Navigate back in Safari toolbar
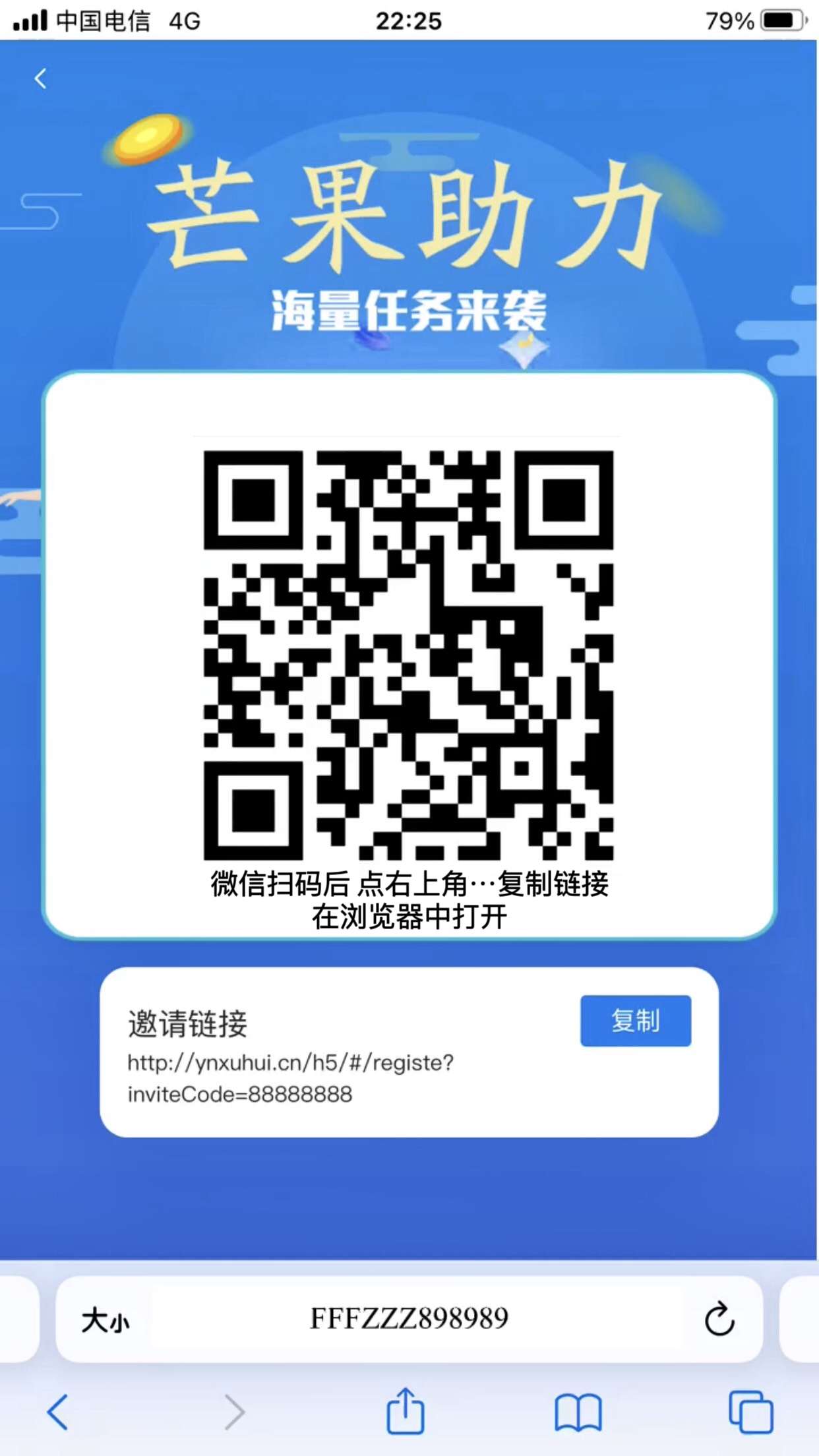 58,1411
